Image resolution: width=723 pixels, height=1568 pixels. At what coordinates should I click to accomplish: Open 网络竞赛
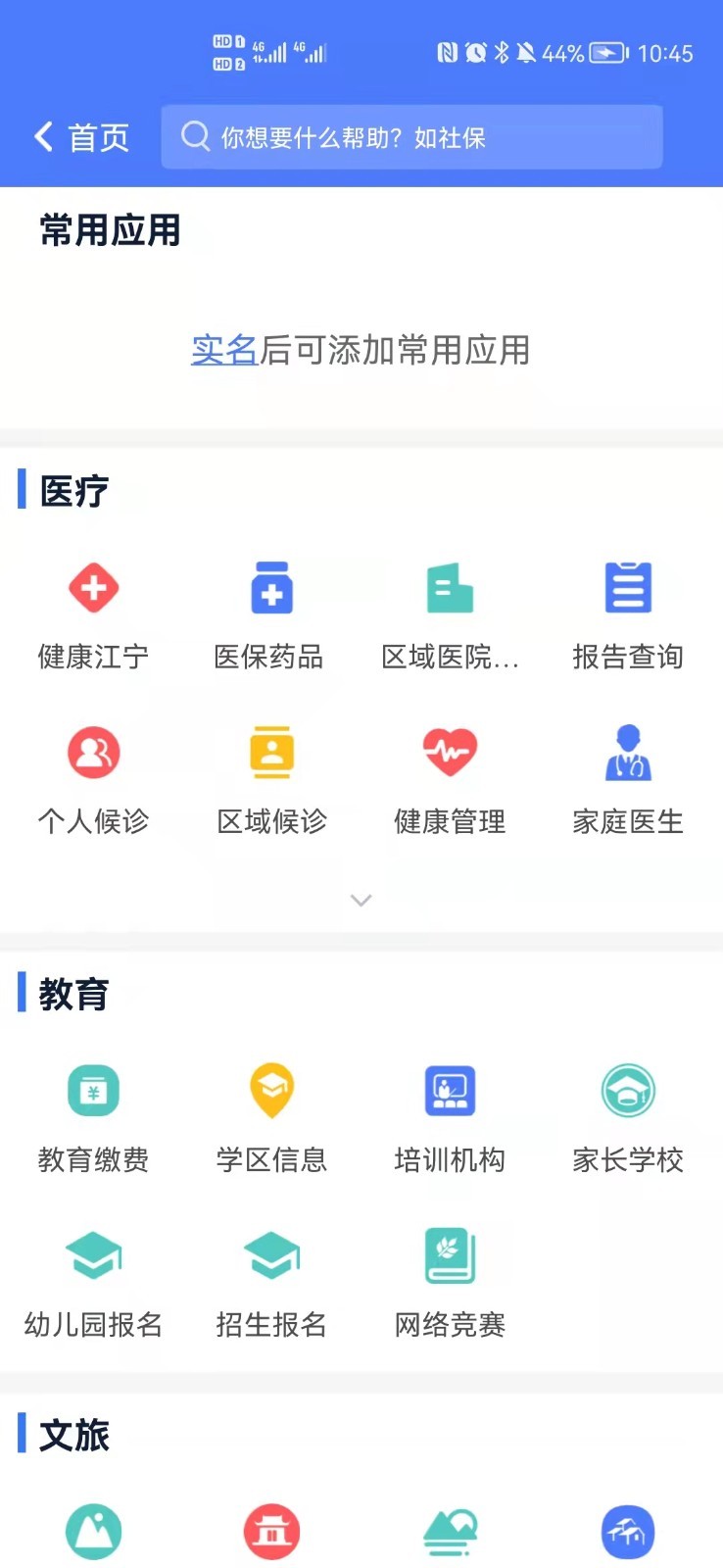(450, 1280)
